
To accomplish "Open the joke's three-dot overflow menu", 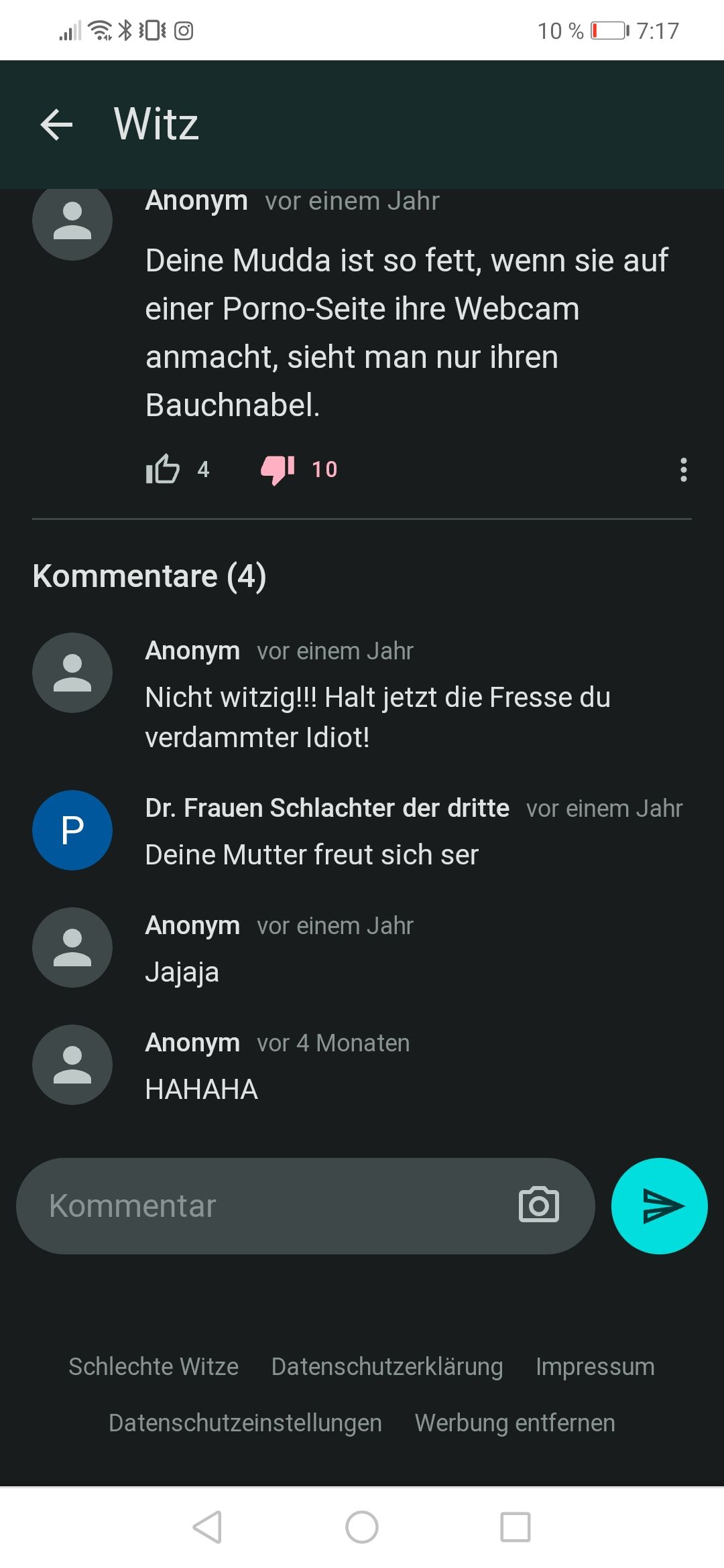I will [683, 470].
